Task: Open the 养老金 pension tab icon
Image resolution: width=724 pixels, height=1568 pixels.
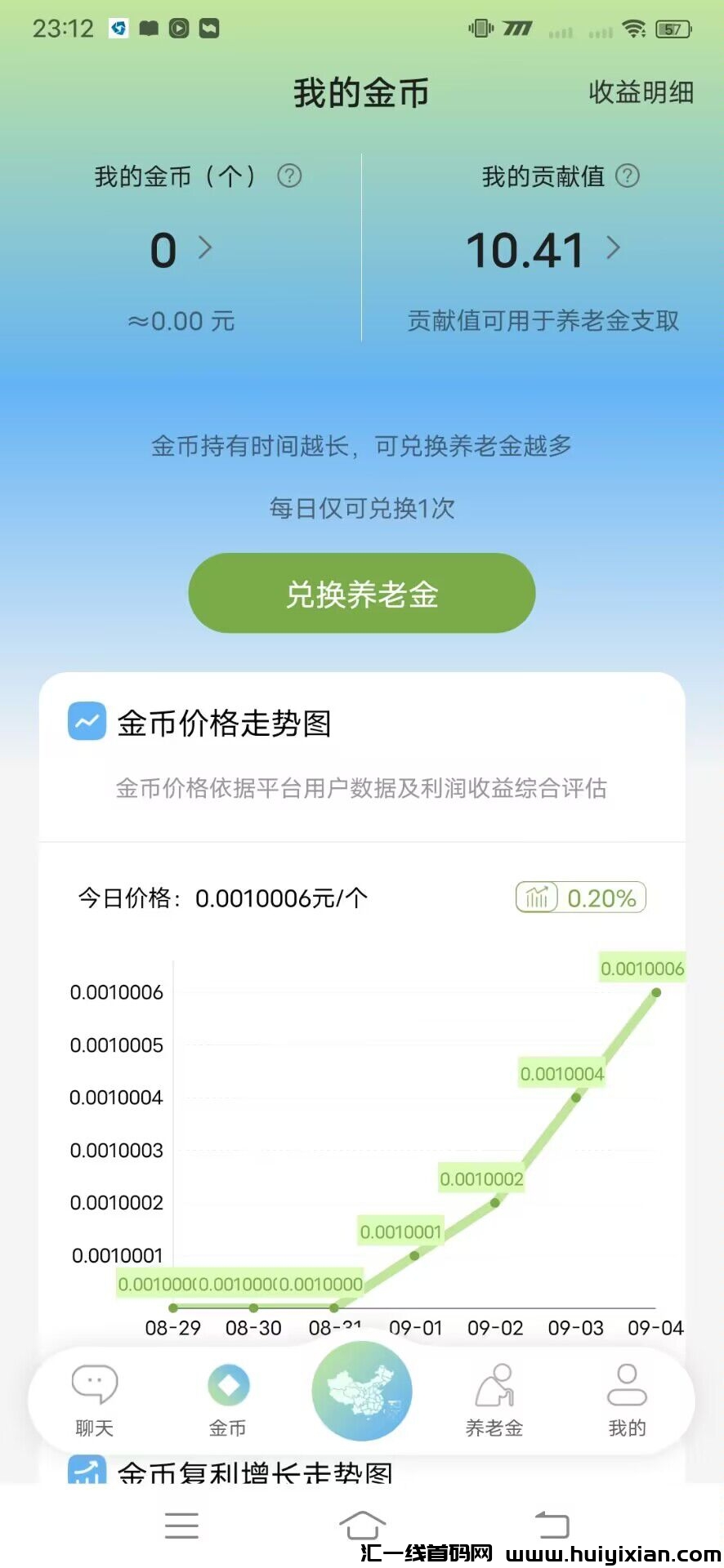Action: click(x=494, y=1383)
